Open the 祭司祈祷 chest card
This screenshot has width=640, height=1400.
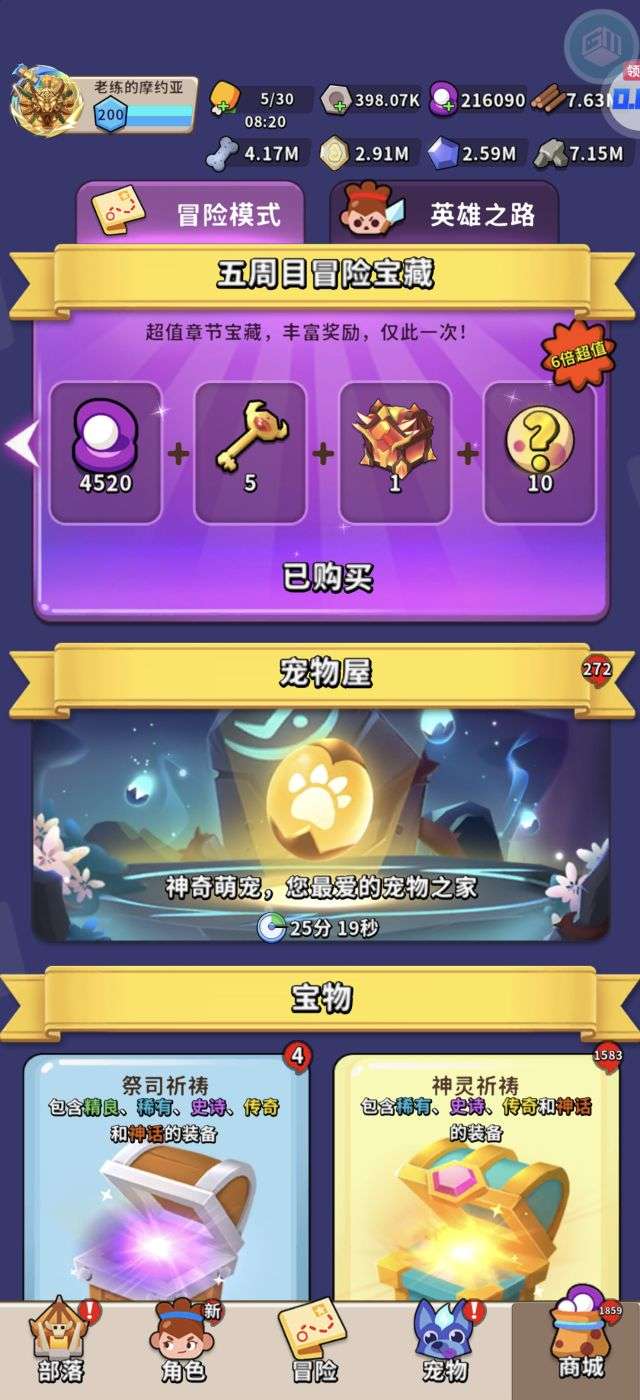coord(166,1177)
